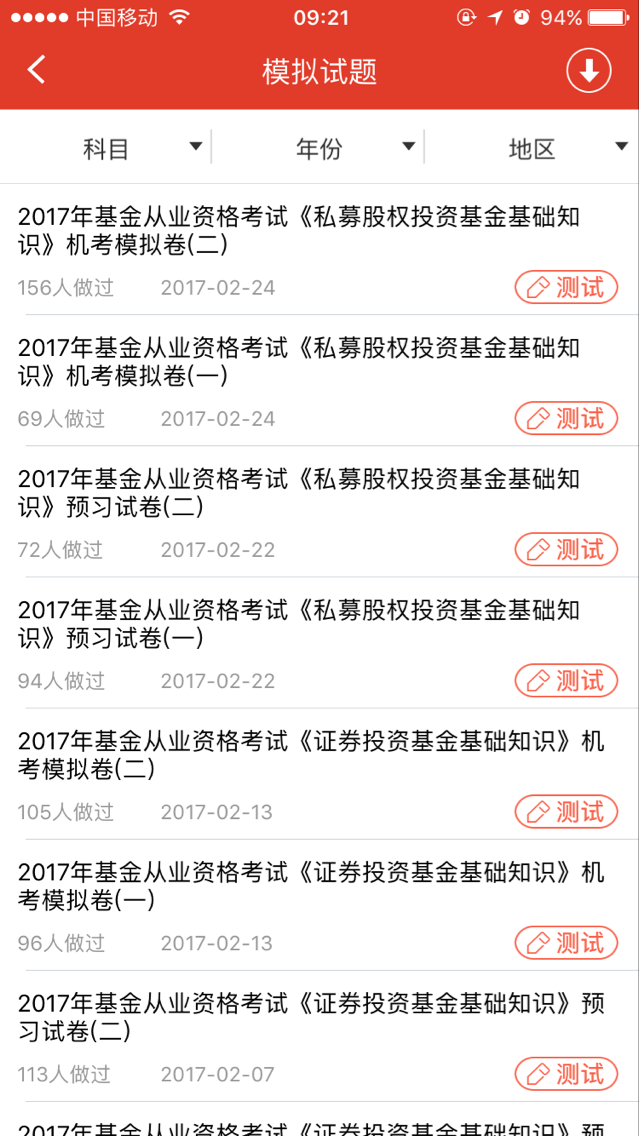The height and width of the screenshot is (1136, 639).
Task: Open the 私募股权投资基金 机考模拟卷(二) paper row
Action: 320,249
